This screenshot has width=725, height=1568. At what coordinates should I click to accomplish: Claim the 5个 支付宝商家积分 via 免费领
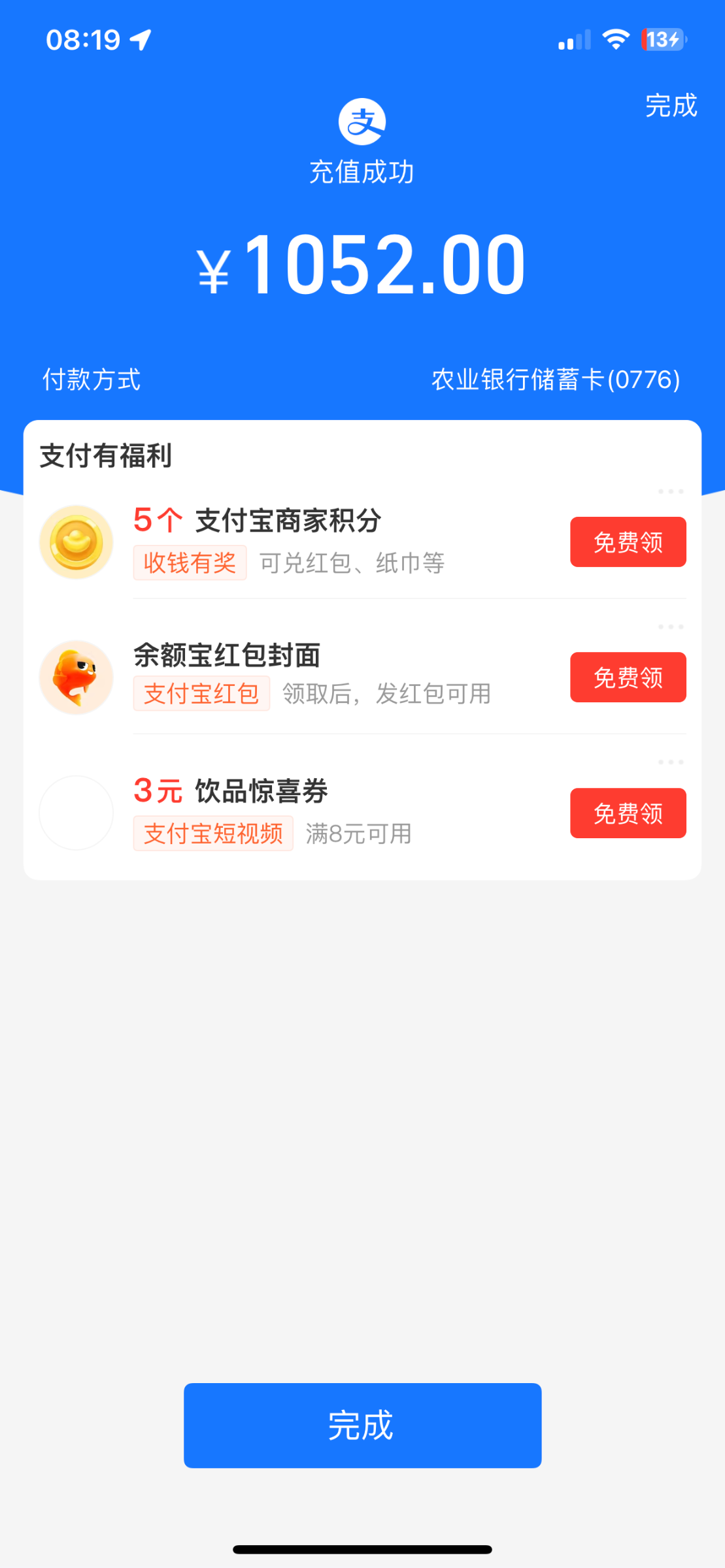pyautogui.click(x=628, y=542)
